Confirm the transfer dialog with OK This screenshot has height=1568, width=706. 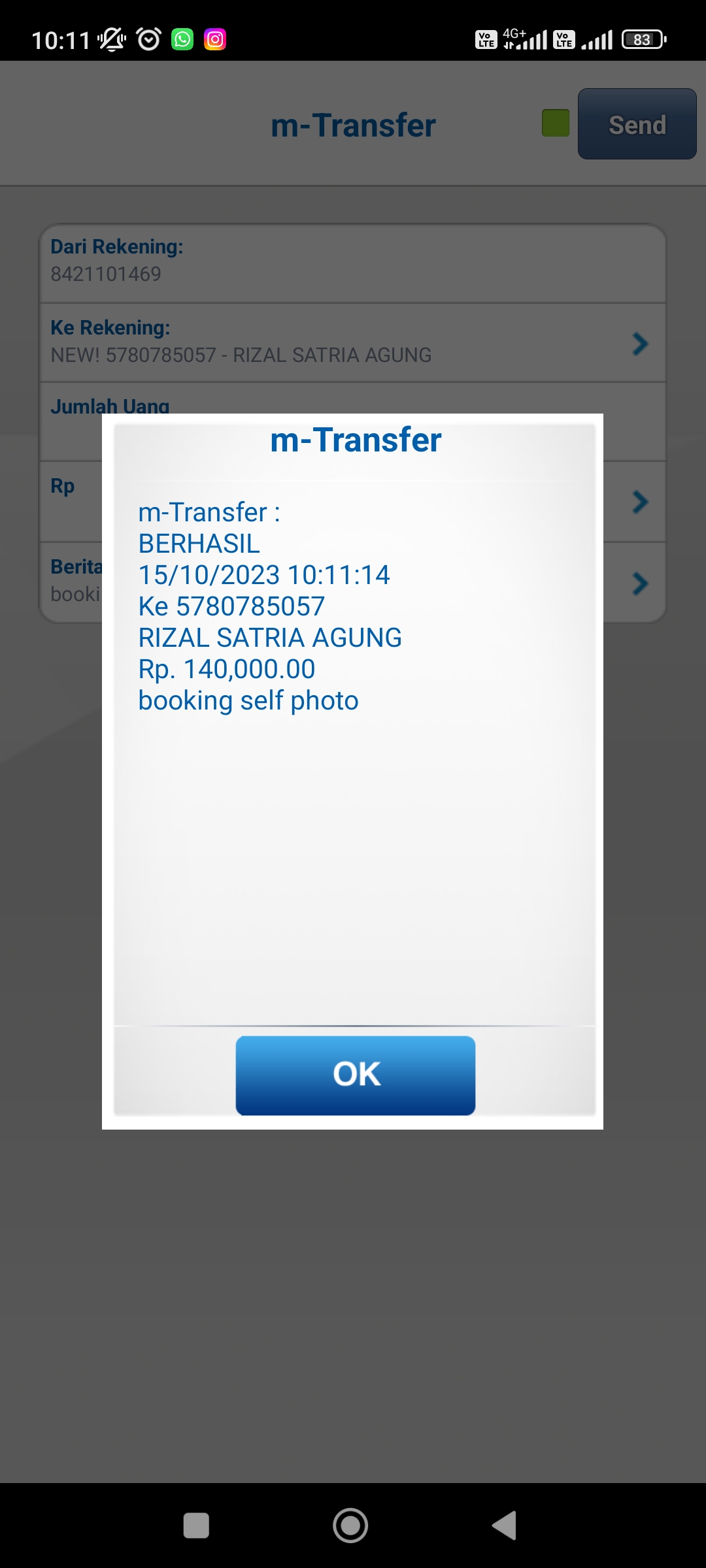355,1075
